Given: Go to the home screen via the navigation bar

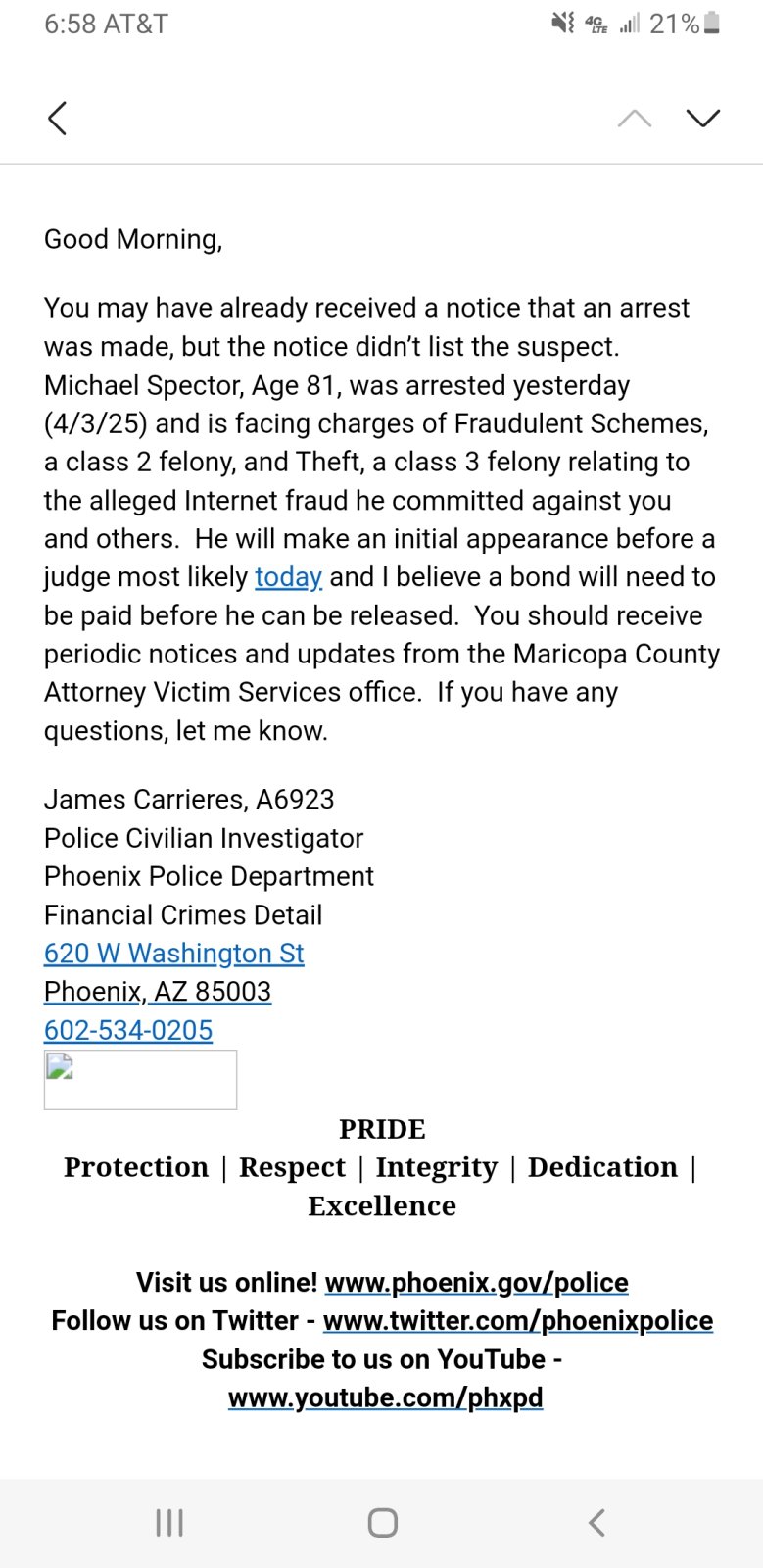Looking at the screenshot, I should [x=382, y=1523].
